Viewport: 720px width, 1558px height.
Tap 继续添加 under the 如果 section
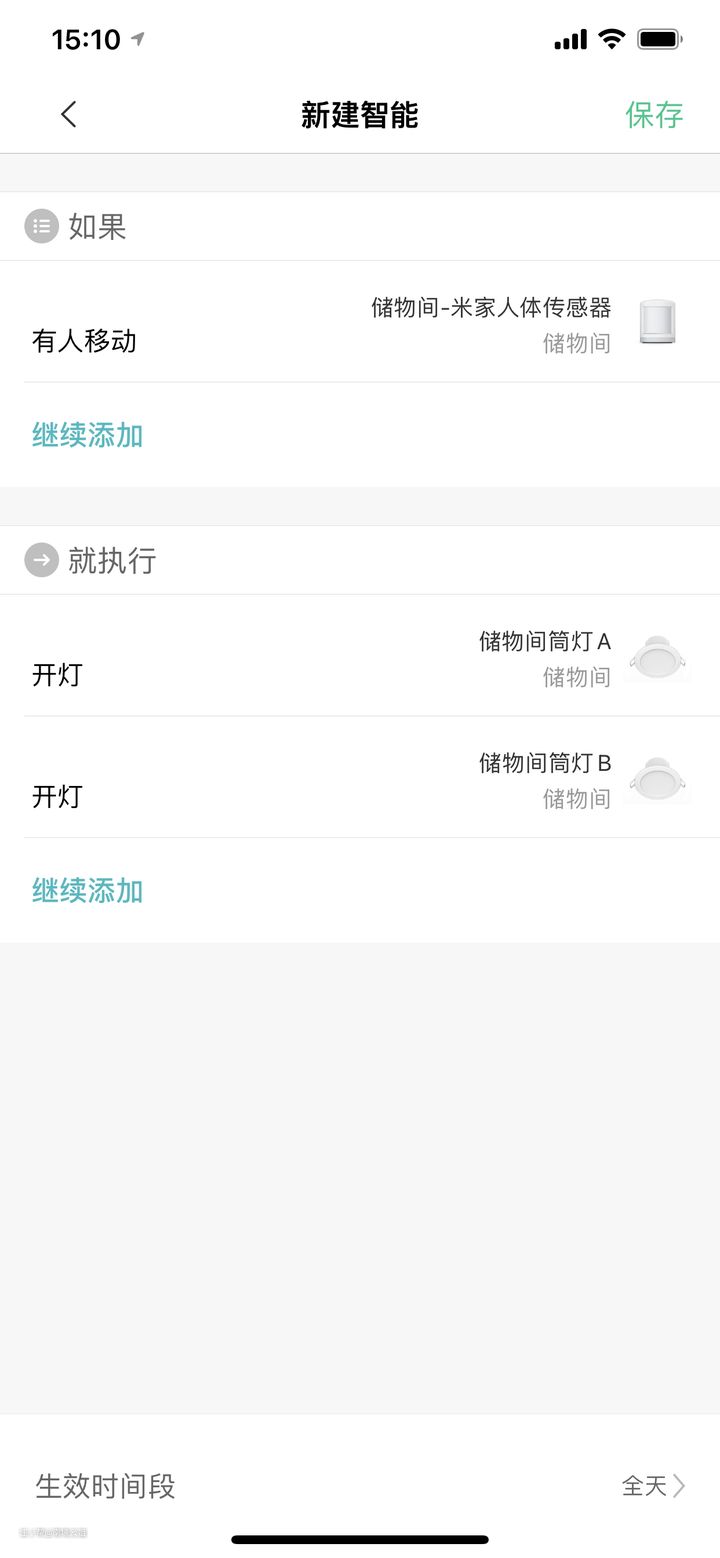(x=88, y=436)
